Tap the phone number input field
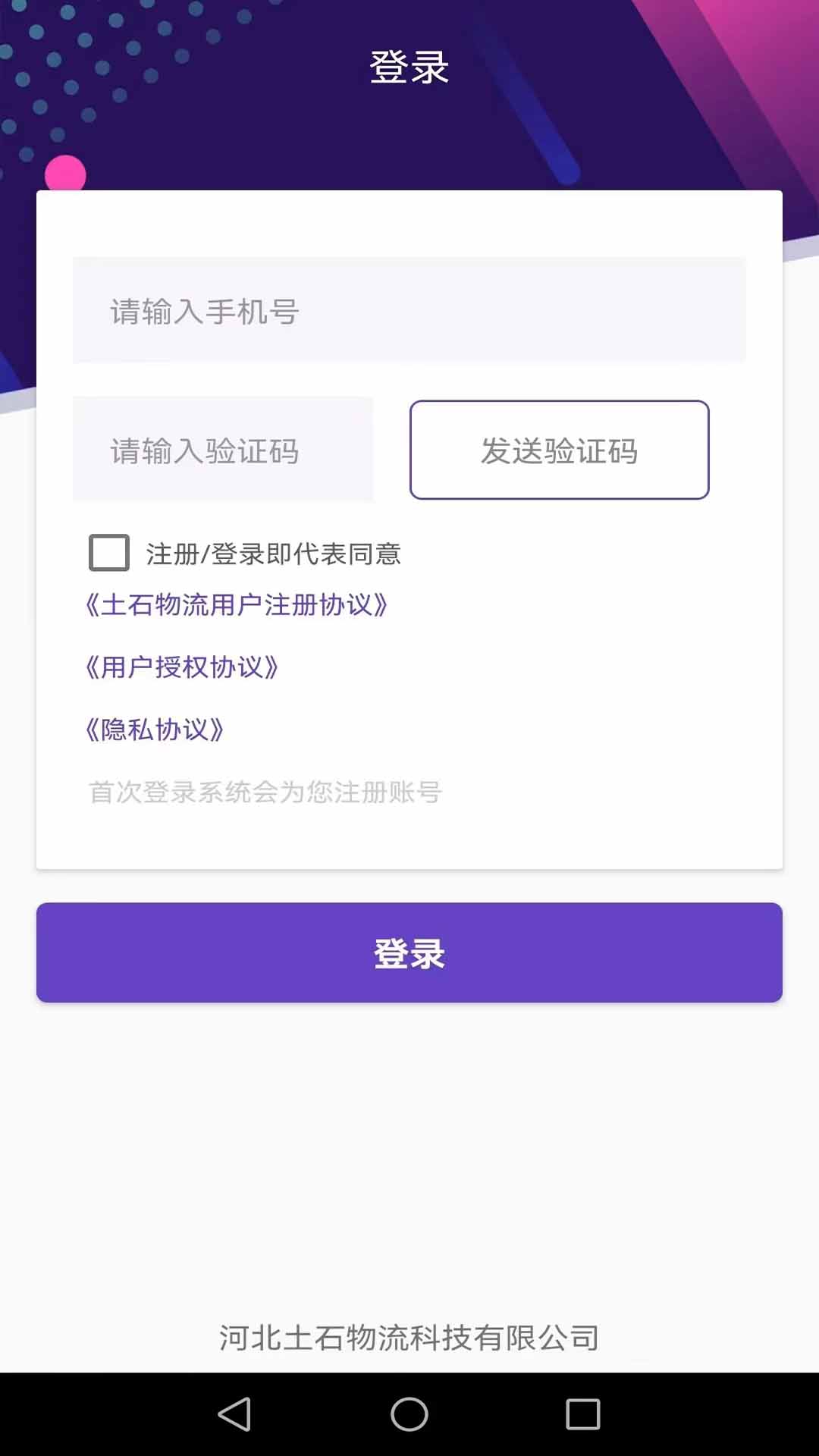Viewport: 819px width, 1456px height. point(409,310)
